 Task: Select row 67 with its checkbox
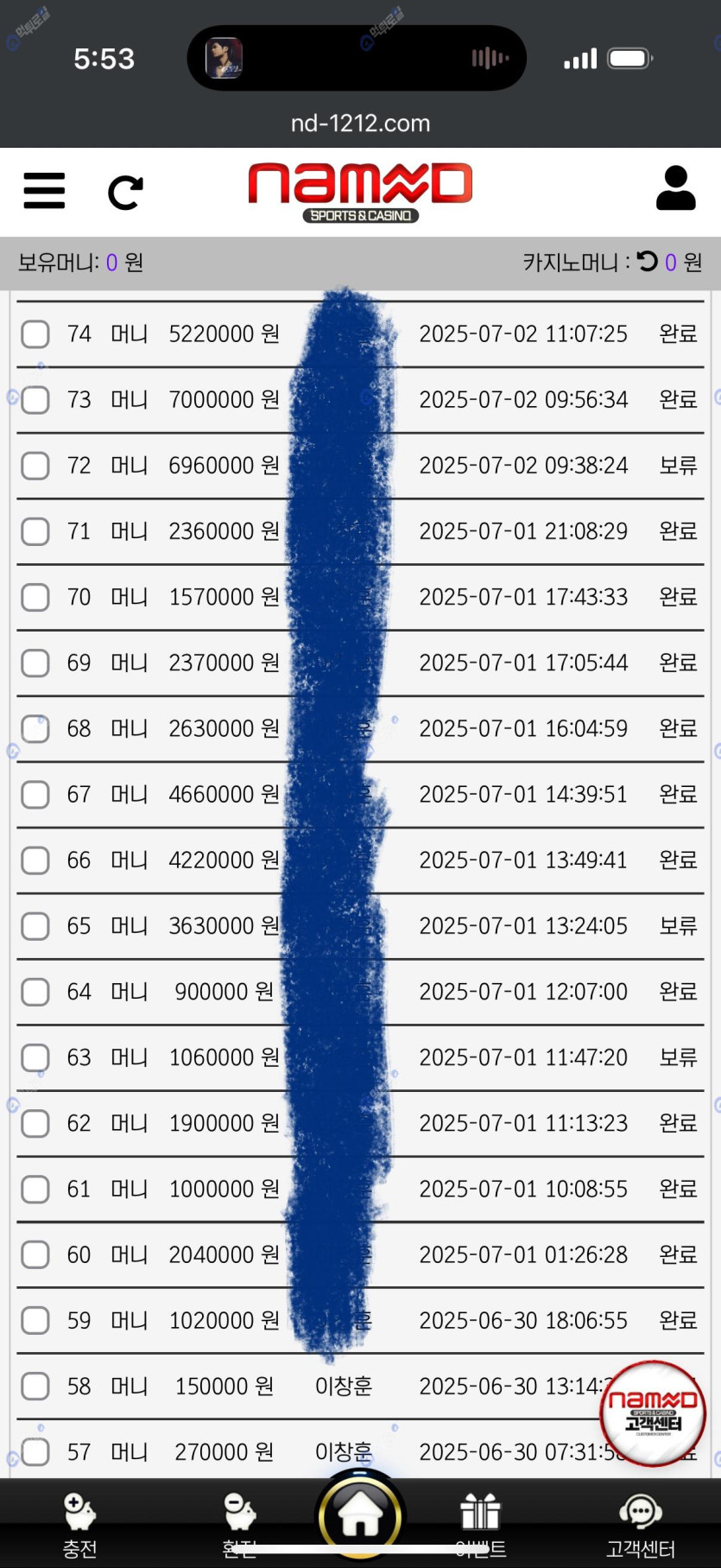pos(35,795)
